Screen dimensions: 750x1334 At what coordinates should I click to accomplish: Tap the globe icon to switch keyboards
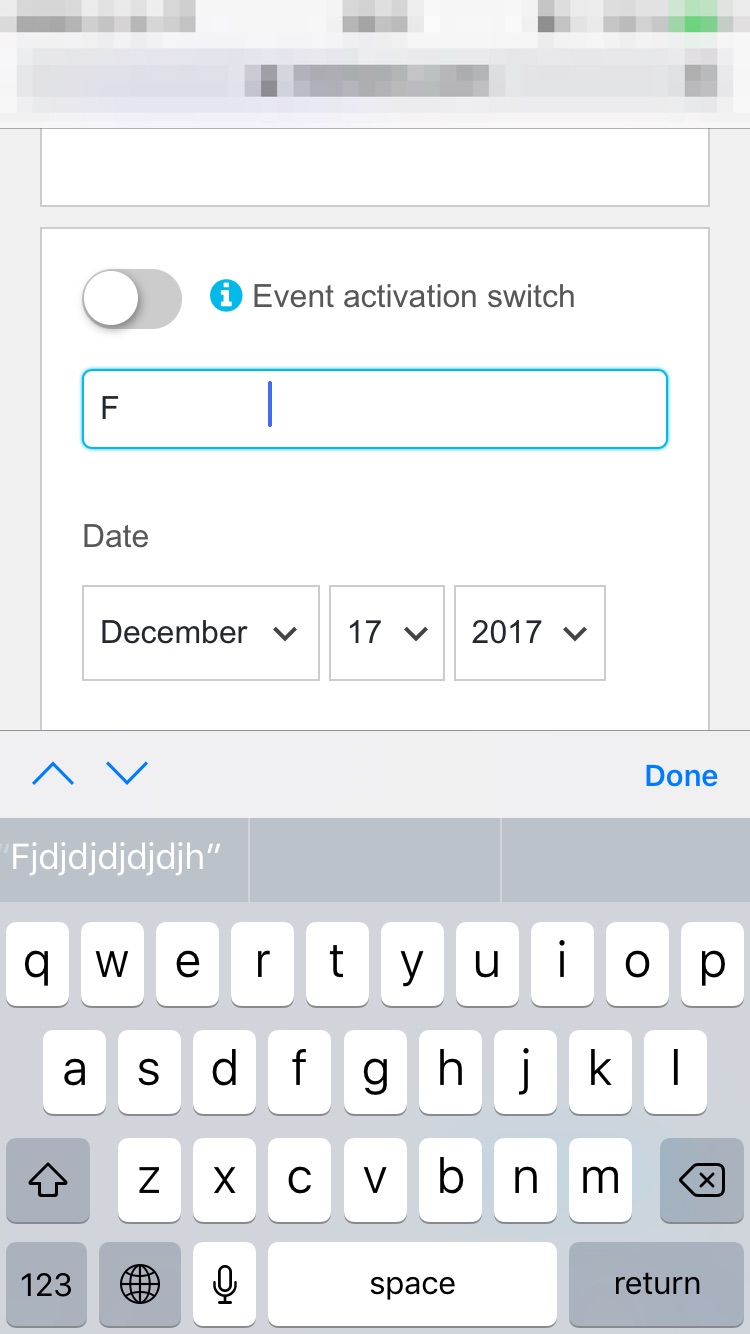(140, 1284)
